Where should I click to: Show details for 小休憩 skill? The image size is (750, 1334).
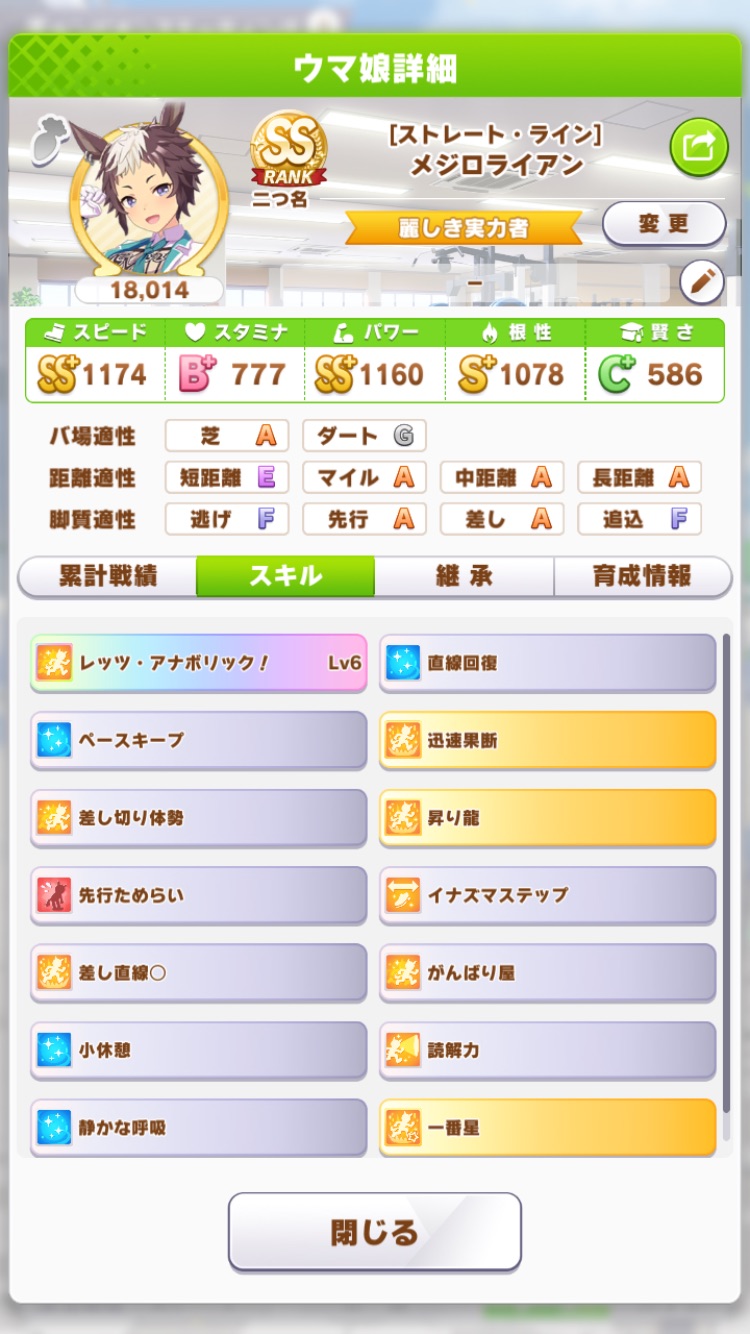click(199, 1050)
